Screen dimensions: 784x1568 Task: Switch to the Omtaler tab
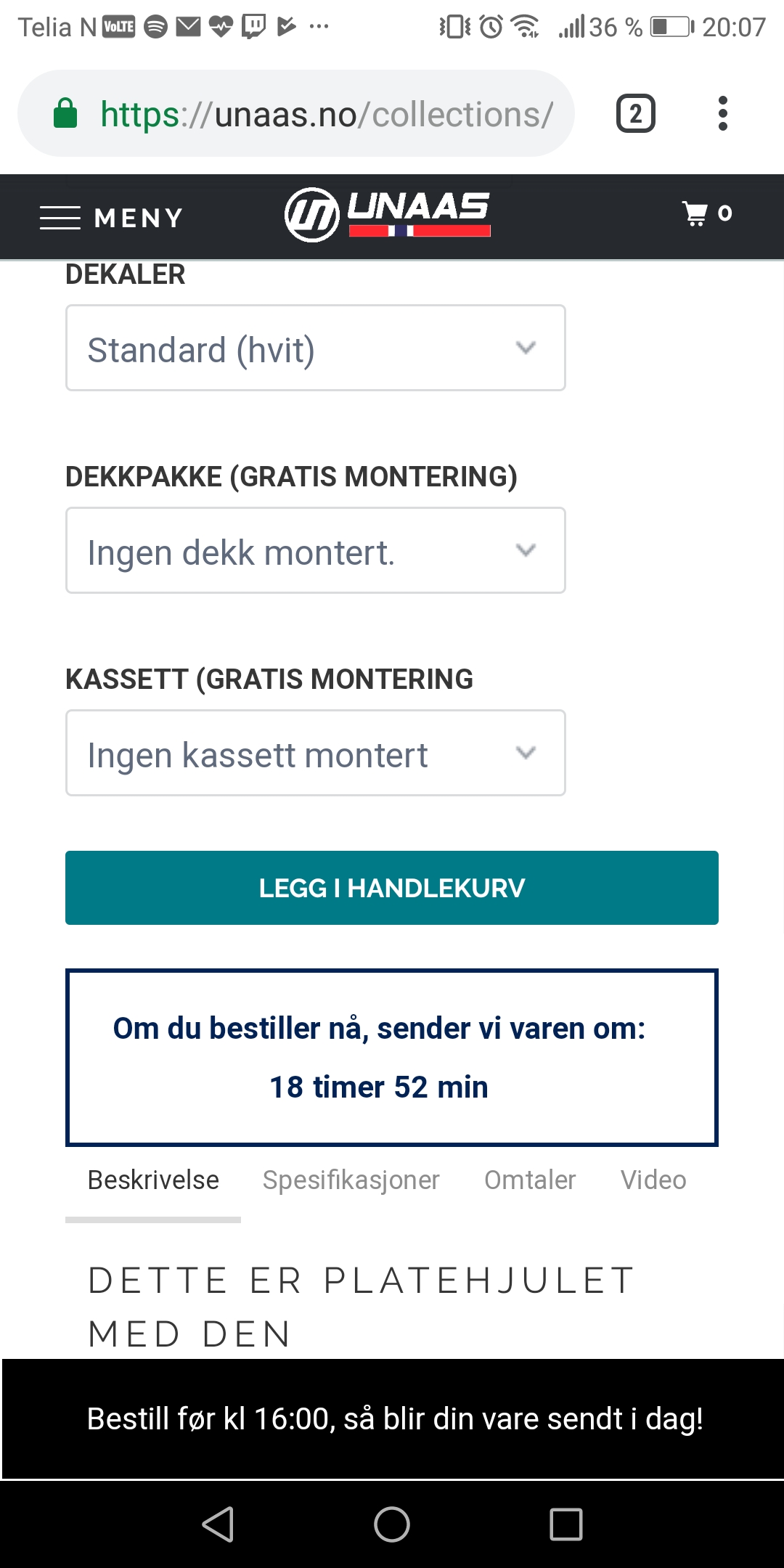(x=530, y=1180)
